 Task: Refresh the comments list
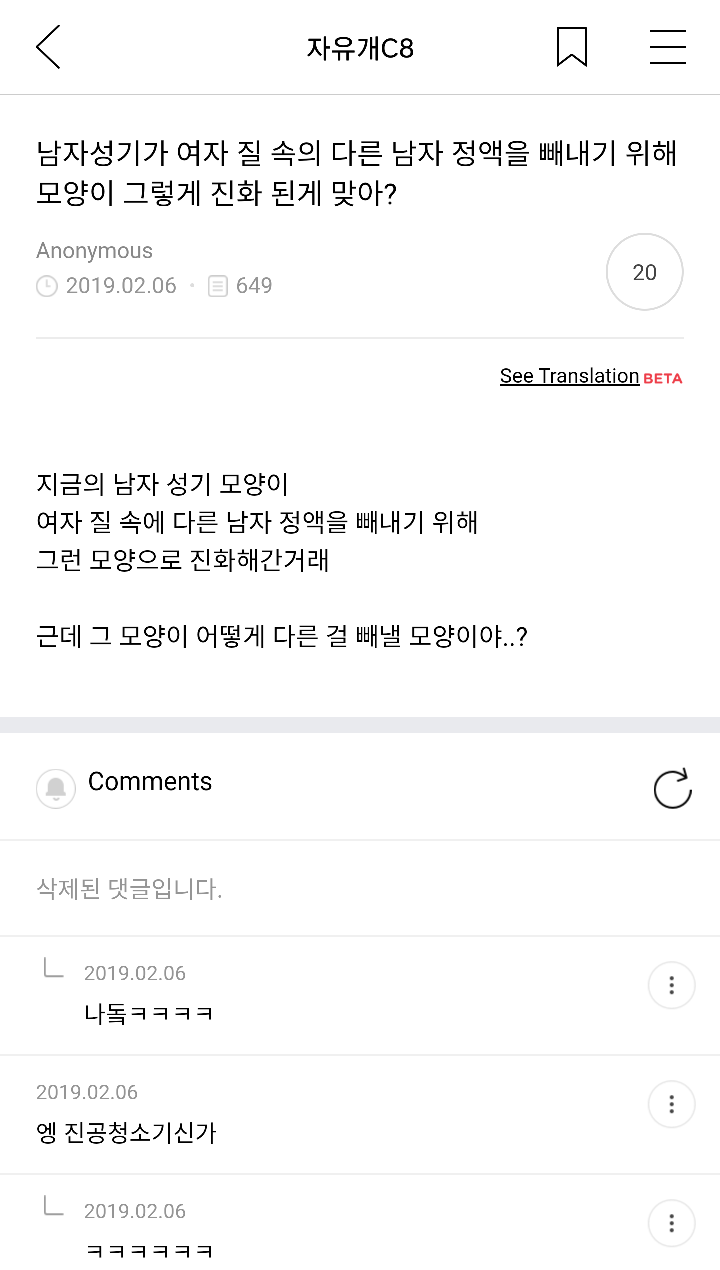coord(672,788)
